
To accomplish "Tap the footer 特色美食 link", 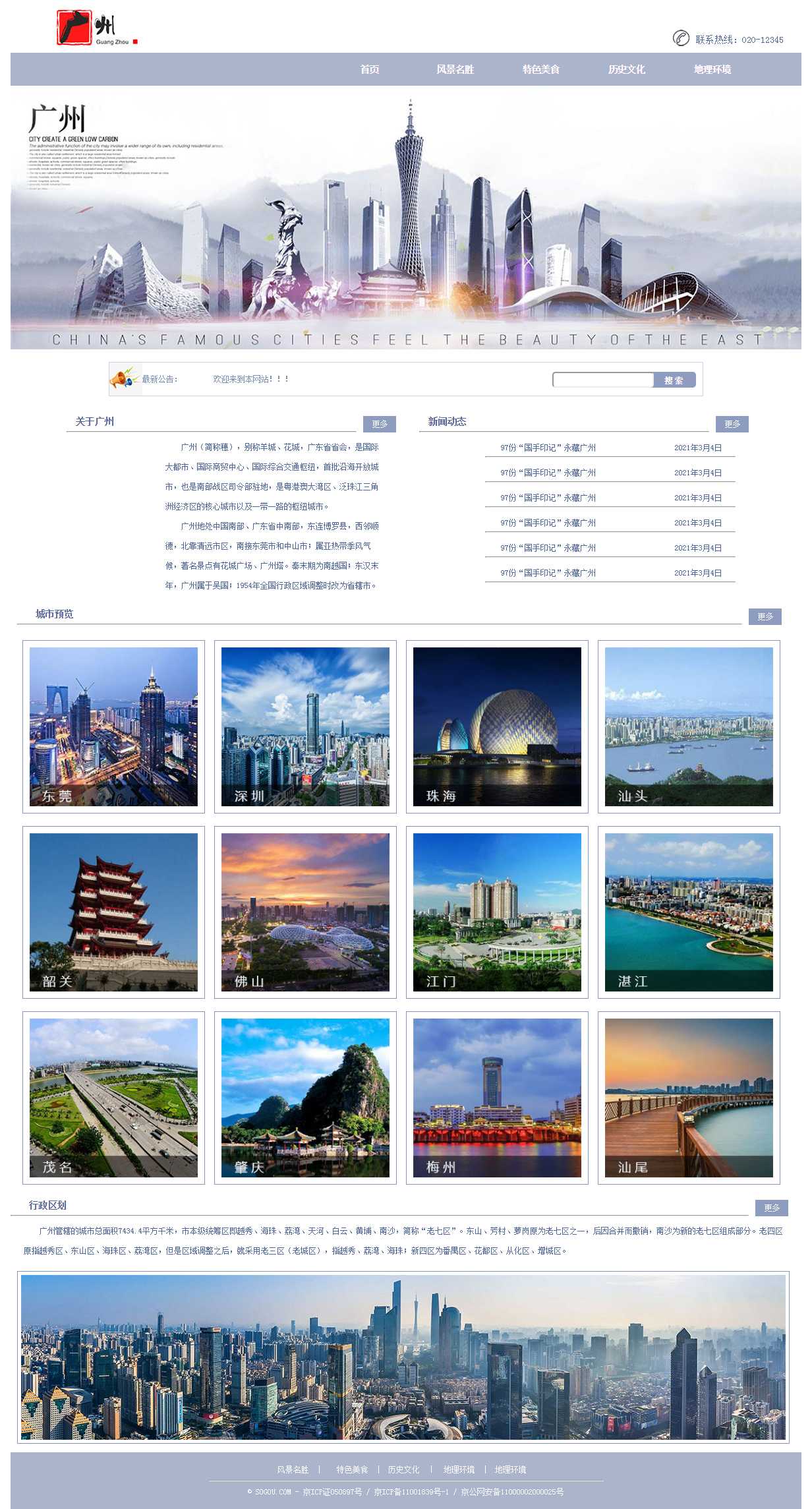I will click(352, 1469).
